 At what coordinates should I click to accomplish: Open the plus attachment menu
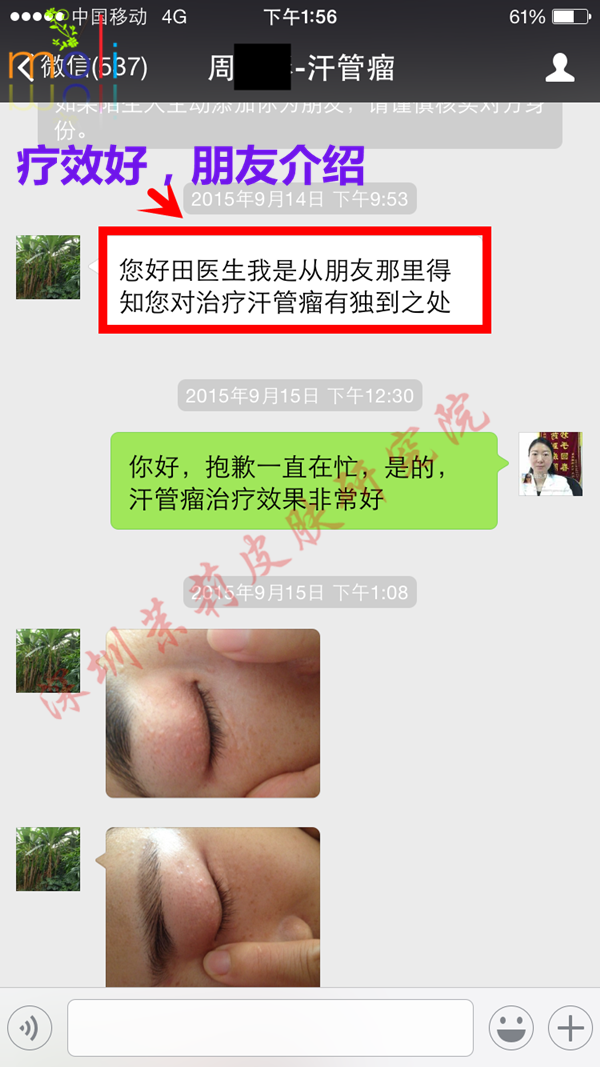click(x=570, y=1028)
